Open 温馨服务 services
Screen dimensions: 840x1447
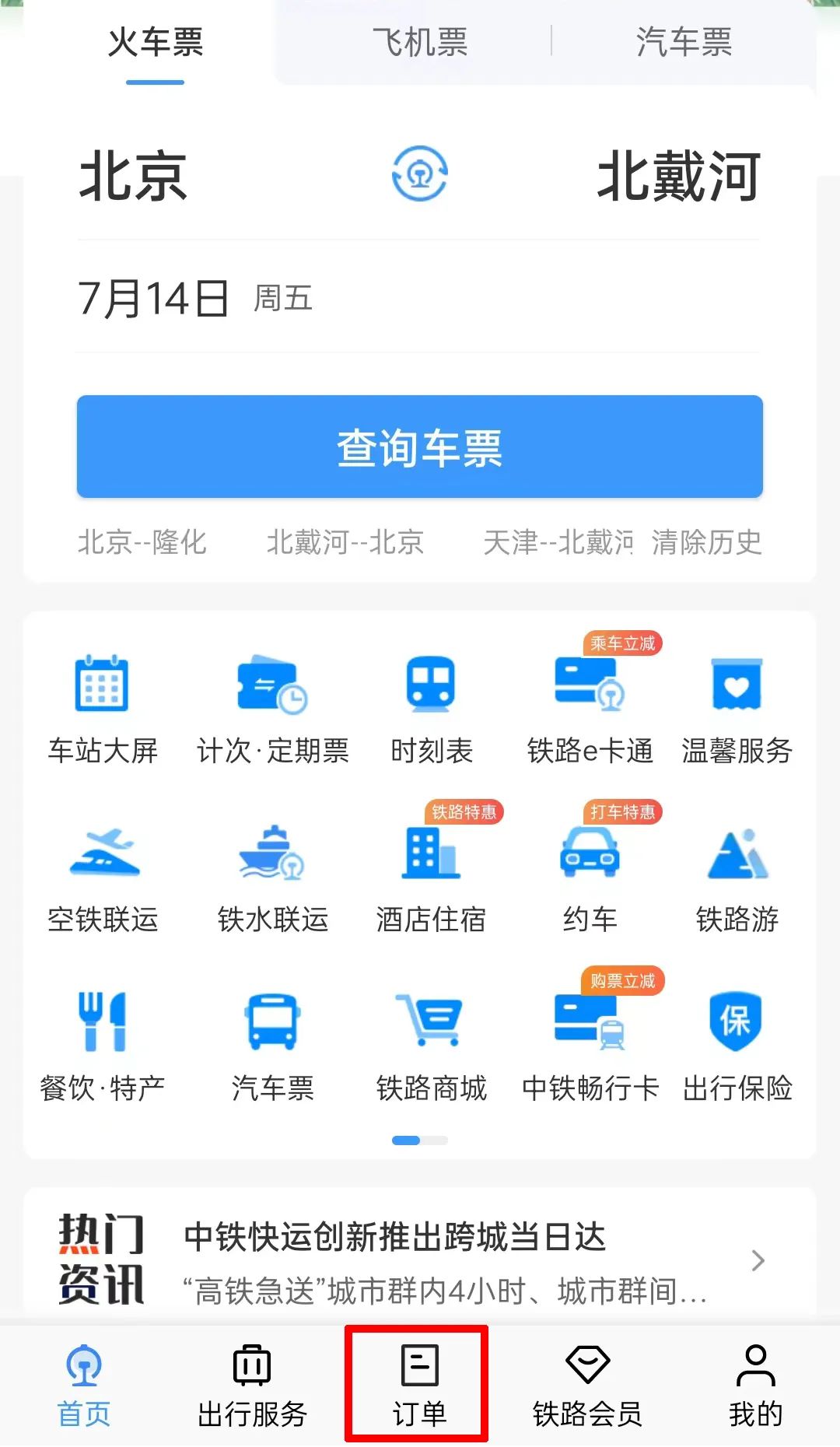[x=735, y=704]
